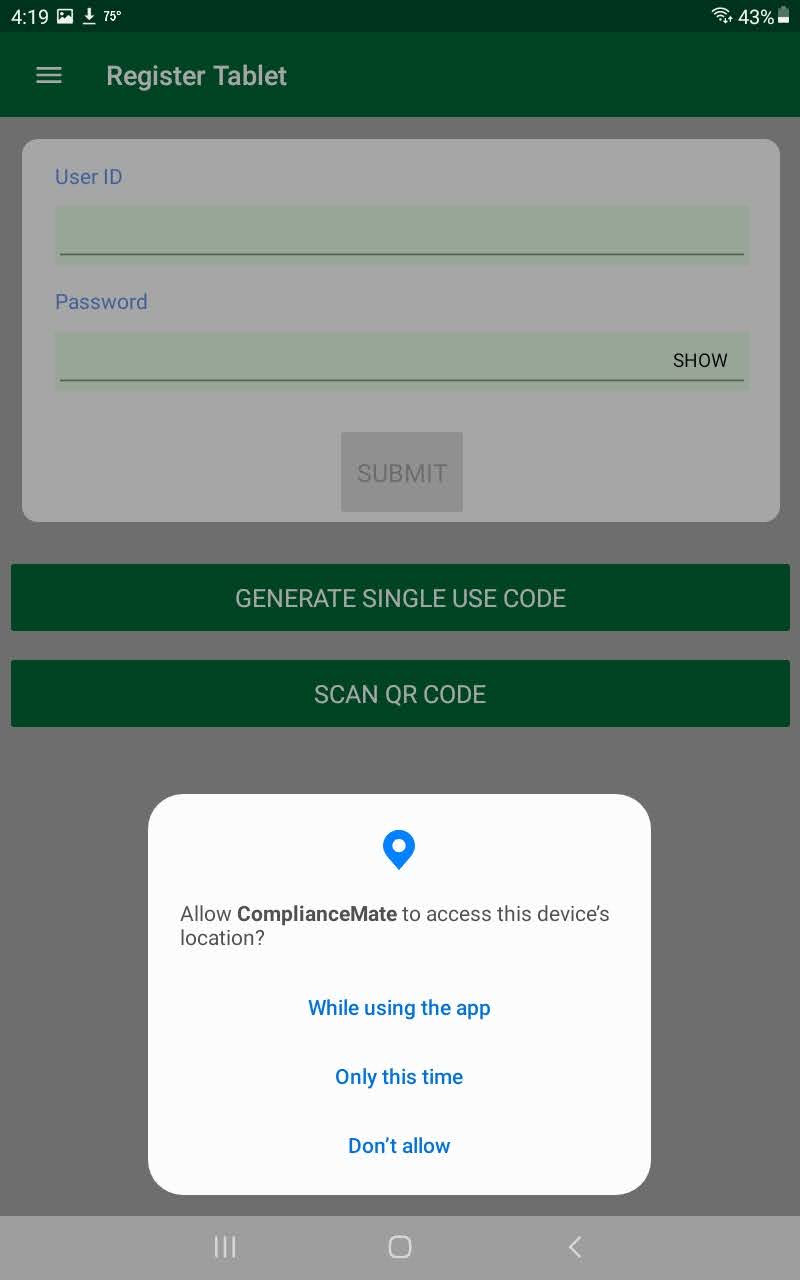This screenshot has width=800, height=1280.
Task: Open the hamburger drawer menu
Action: tap(49, 76)
